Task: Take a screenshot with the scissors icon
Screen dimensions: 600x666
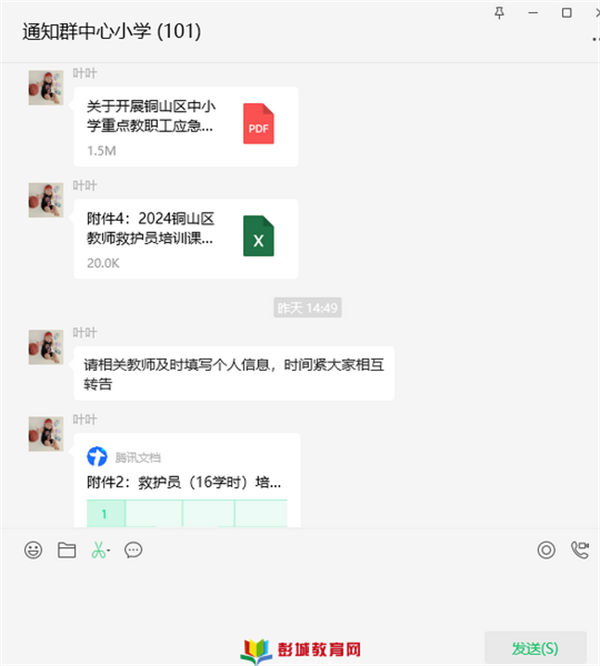Action: [98, 550]
